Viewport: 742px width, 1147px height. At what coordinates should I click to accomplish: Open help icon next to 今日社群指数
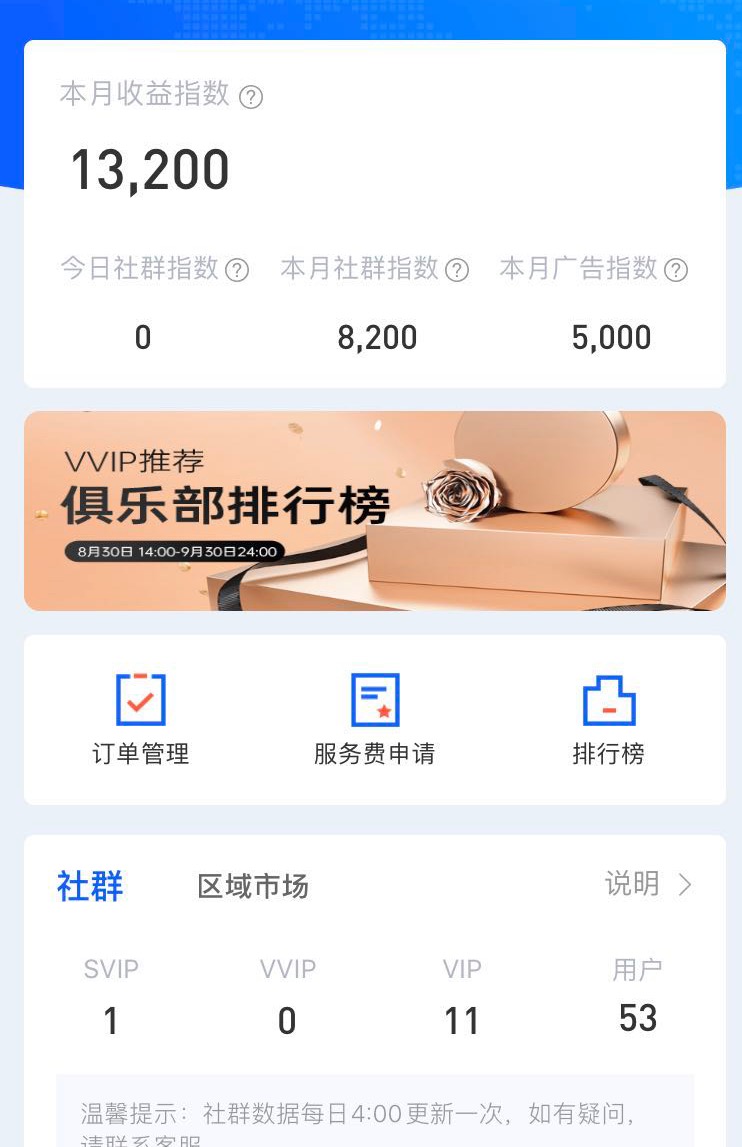coord(237,270)
